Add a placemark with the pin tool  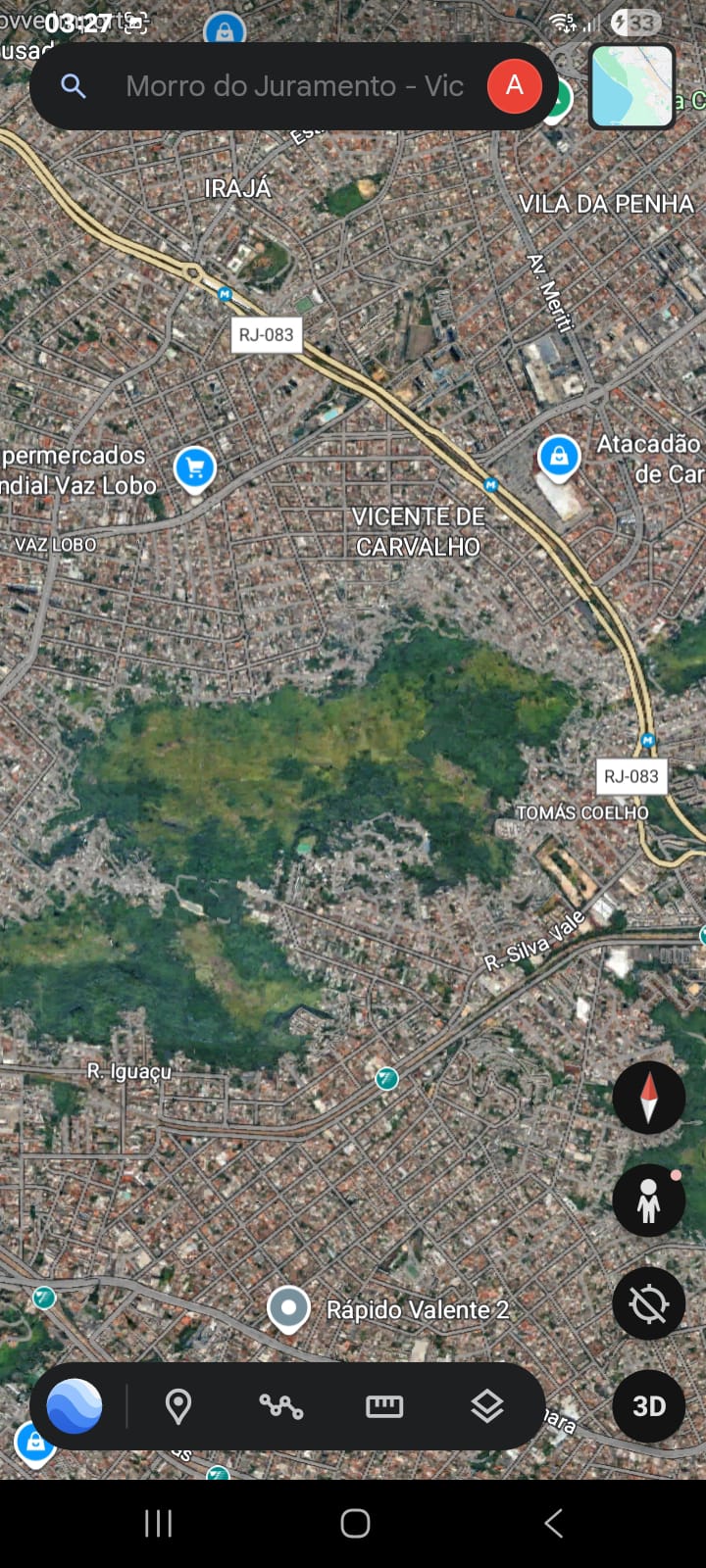tap(178, 1406)
